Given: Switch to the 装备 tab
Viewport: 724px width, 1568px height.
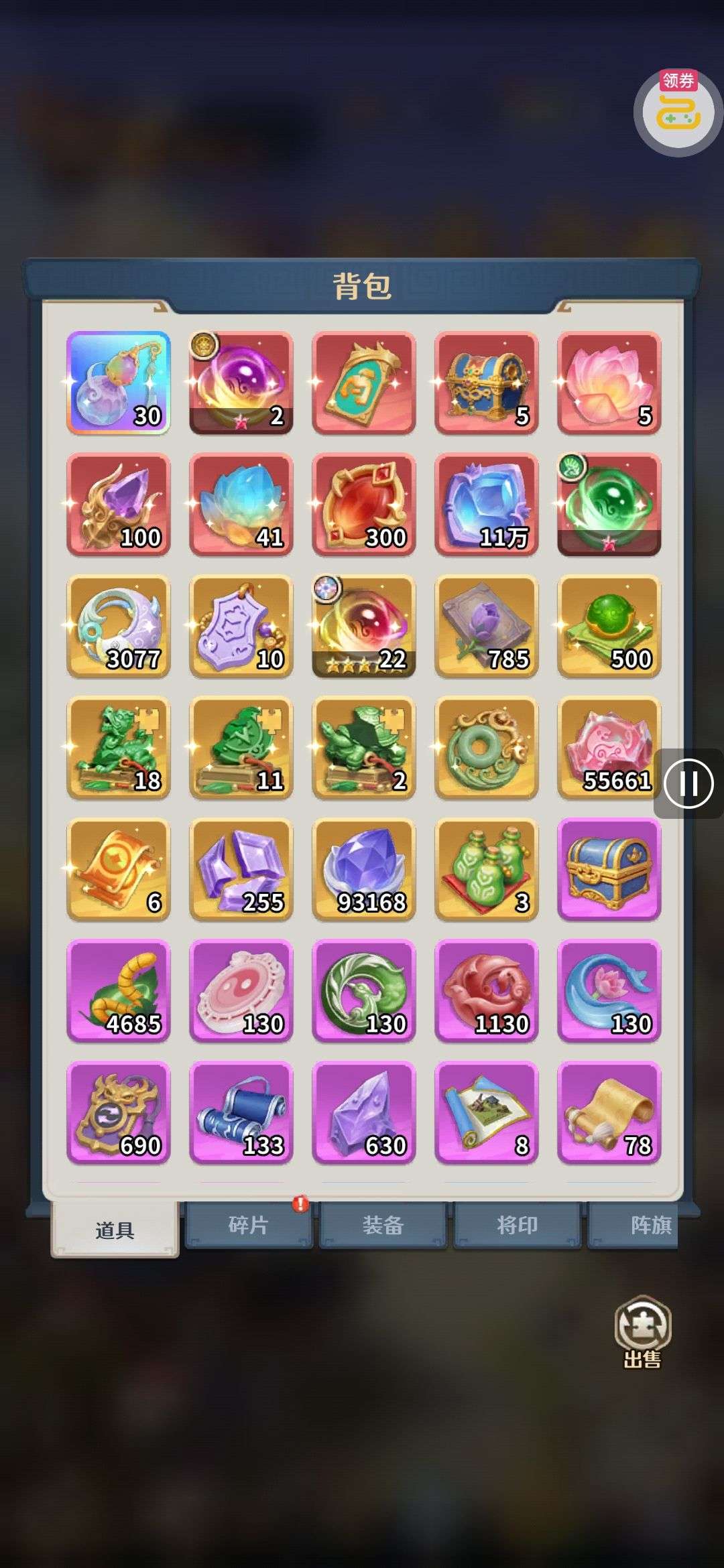Looking at the screenshot, I should pos(383,1225).
